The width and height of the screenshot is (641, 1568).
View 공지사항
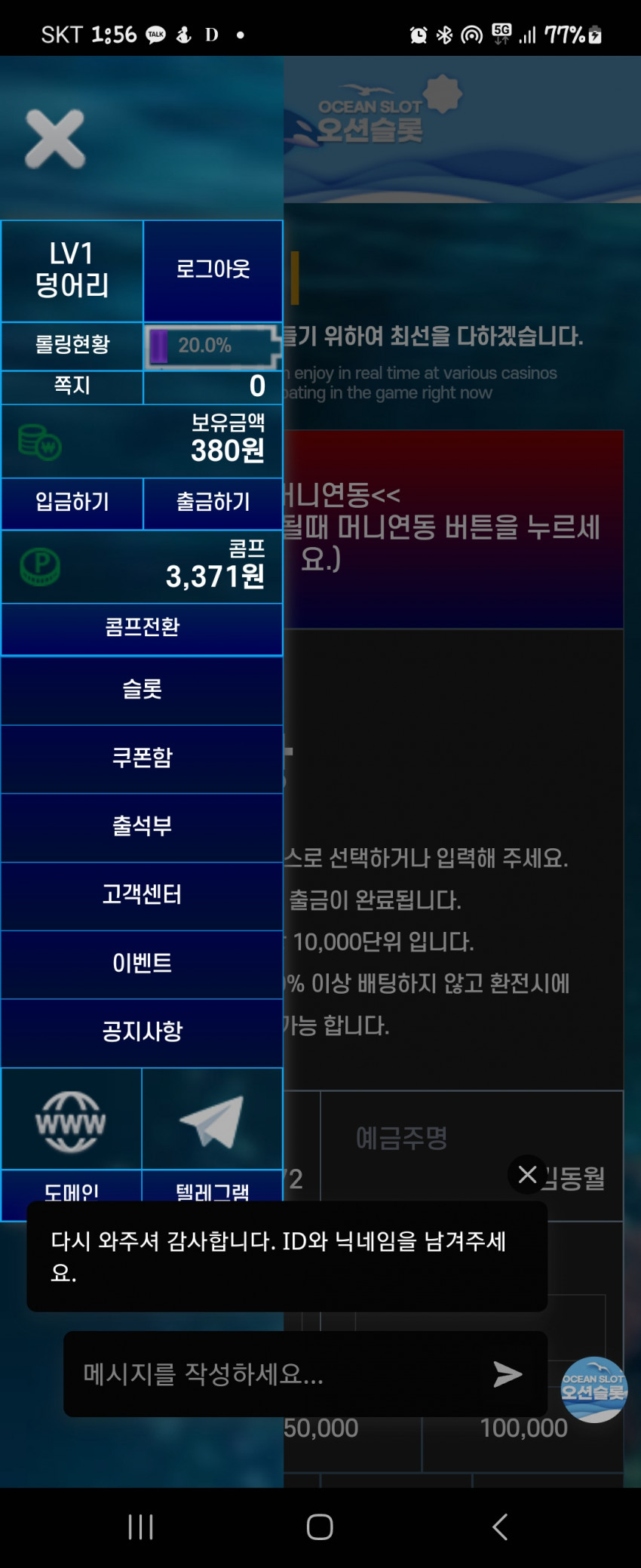(142, 1031)
